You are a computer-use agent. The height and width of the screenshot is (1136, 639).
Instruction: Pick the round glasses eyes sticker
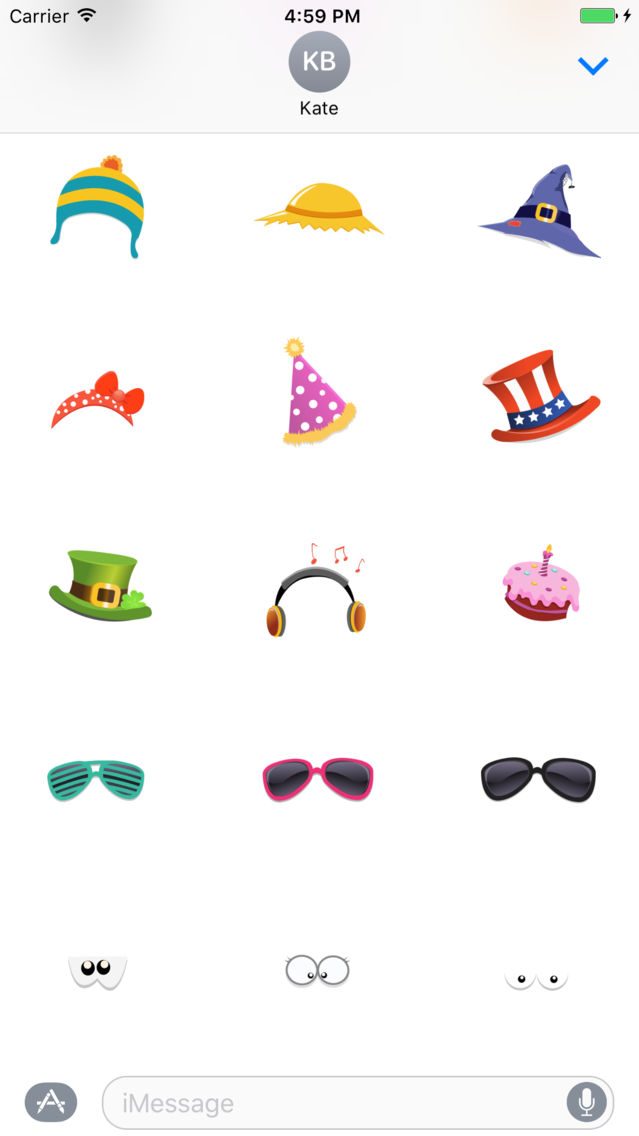317,970
